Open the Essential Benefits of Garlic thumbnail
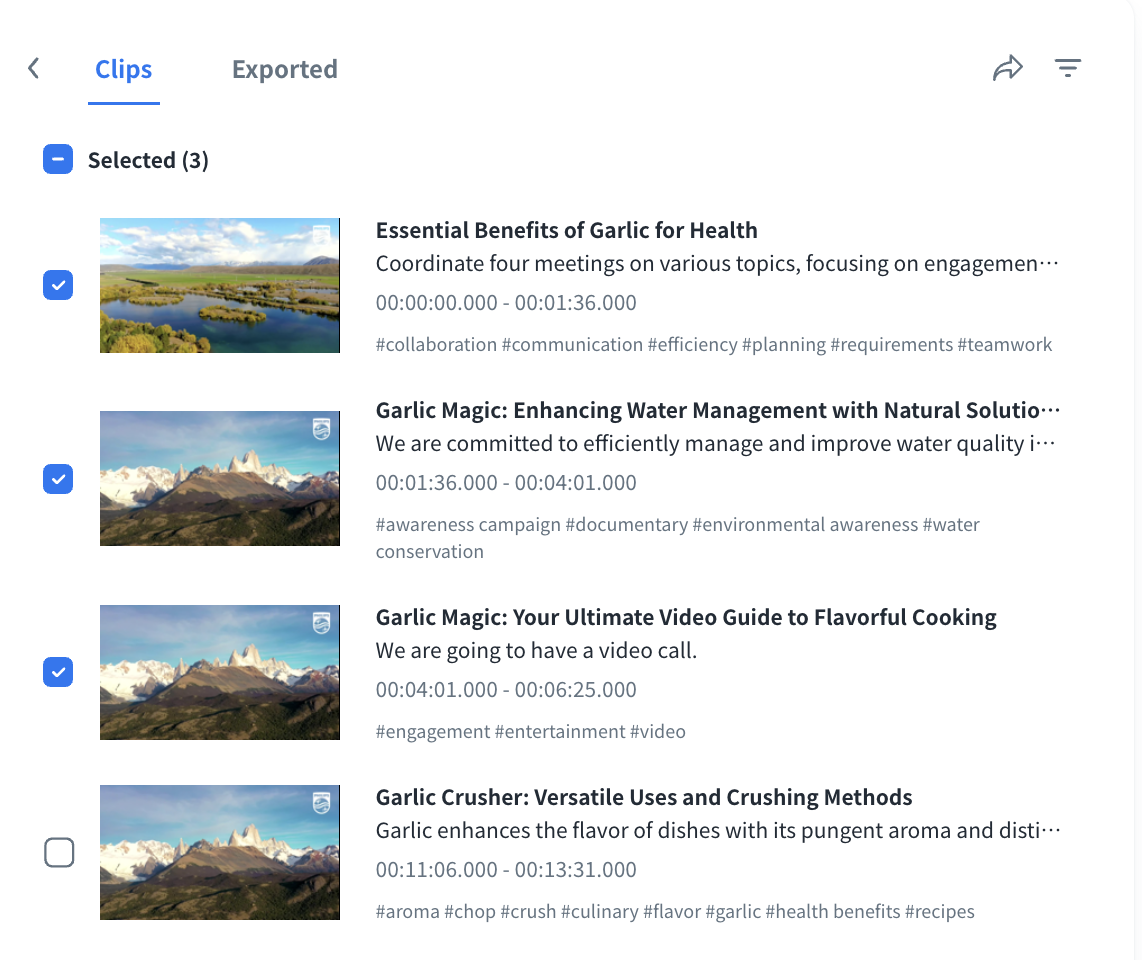Image resolution: width=1142 pixels, height=960 pixels. click(x=220, y=286)
